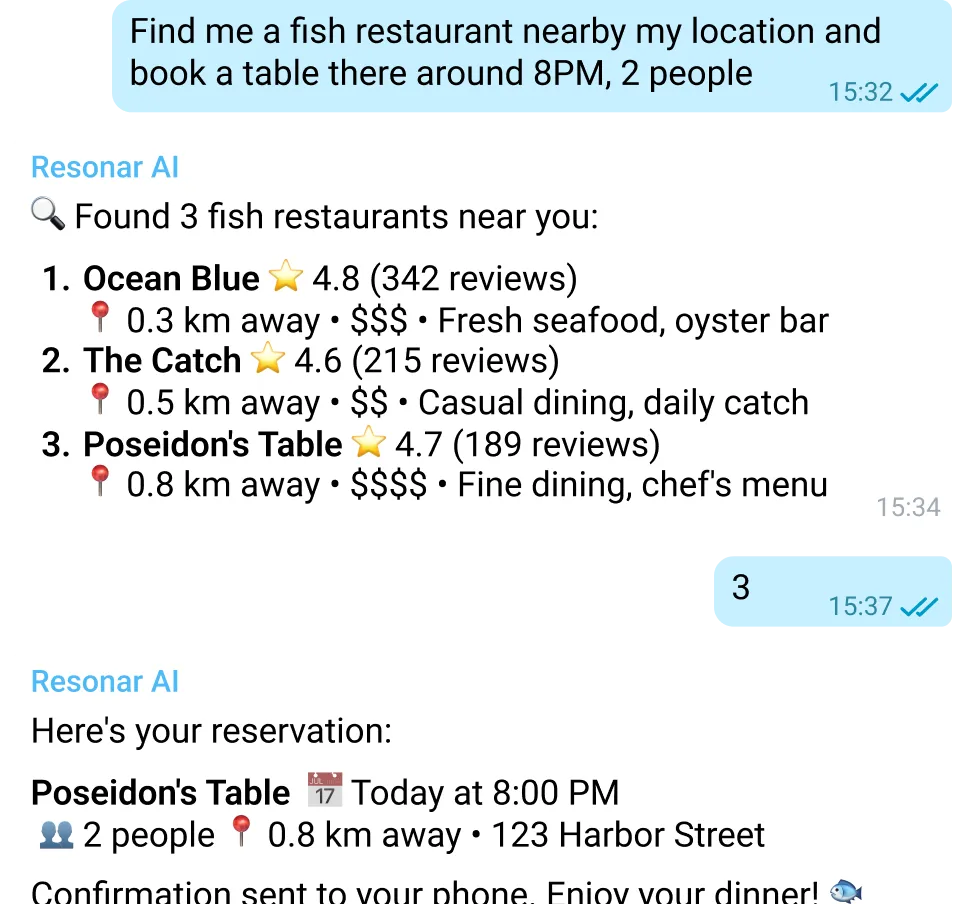
Task: Open Resonar AI profile above the restaurant list
Action: point(105,167)
